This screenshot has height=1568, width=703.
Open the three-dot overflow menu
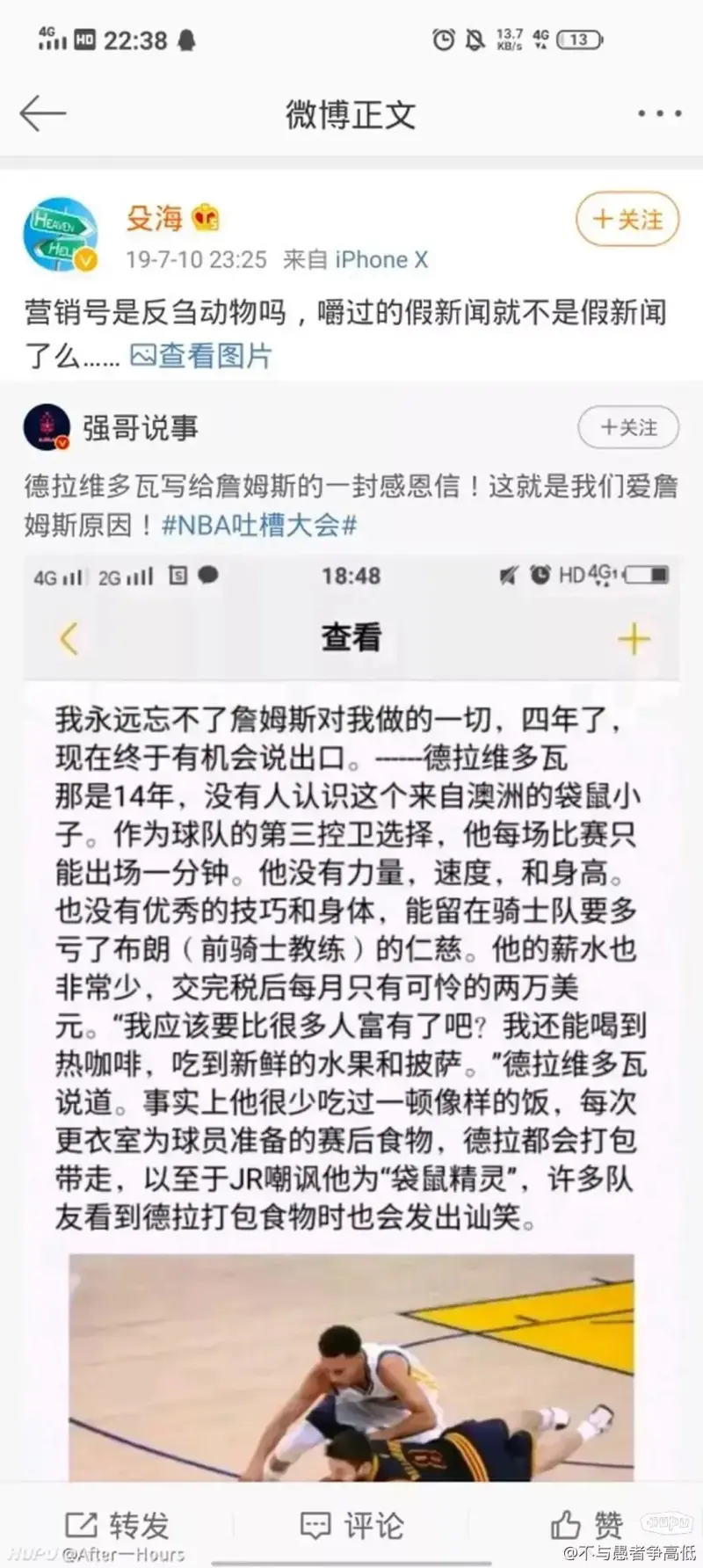(659, 114)
